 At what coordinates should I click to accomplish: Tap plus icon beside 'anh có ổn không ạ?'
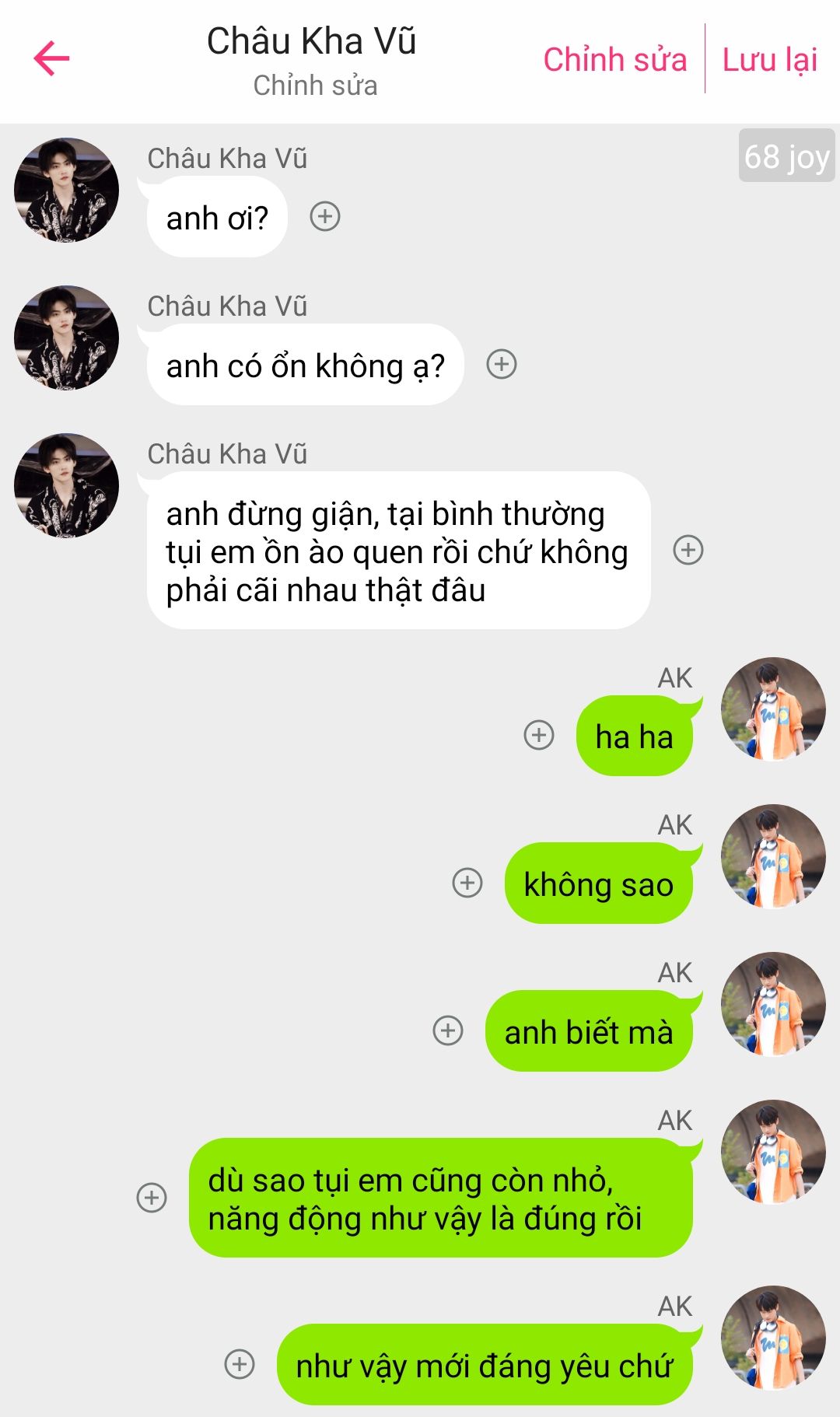[502, 364]
